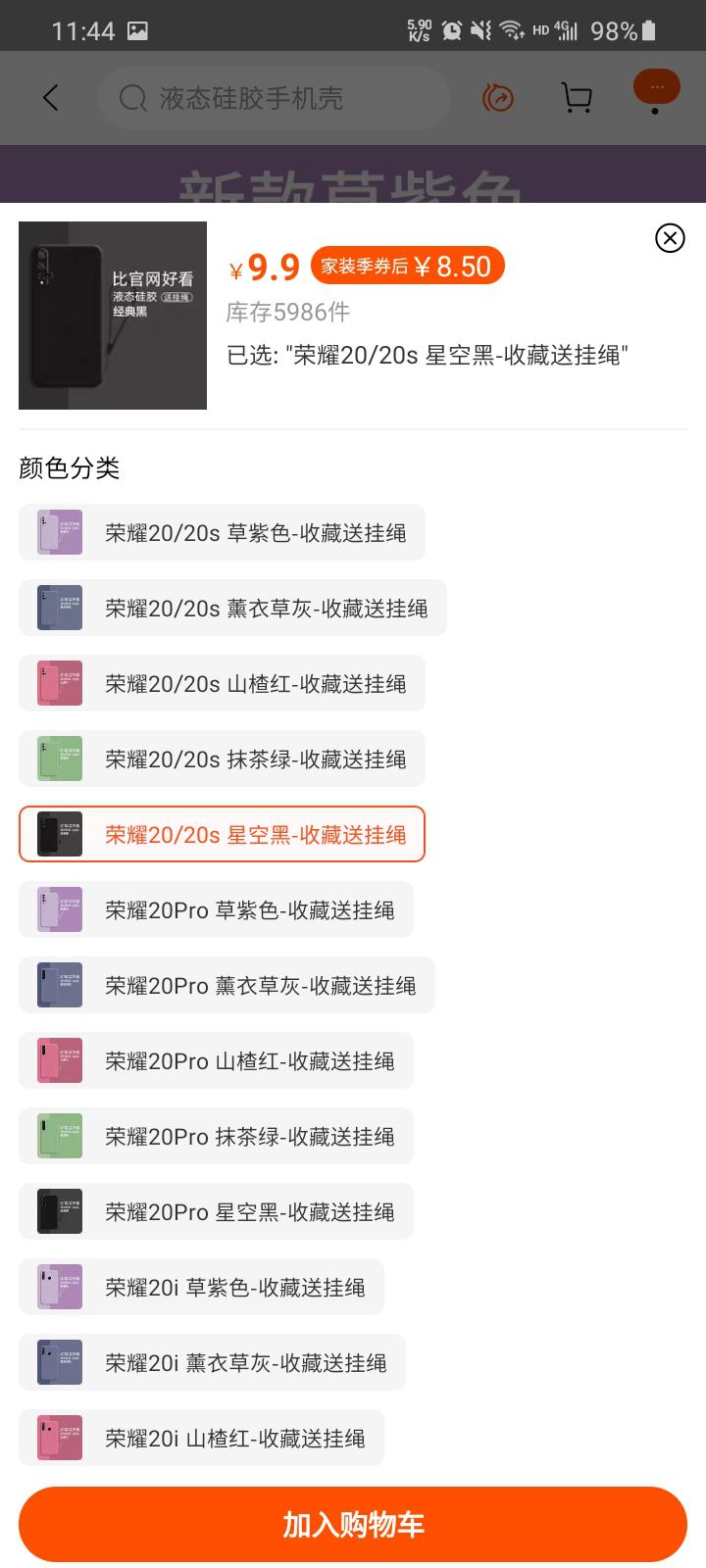Open the share arrow icon next to cart
The width and height of the screenshot is (706, 1568).
pos(498,98)
